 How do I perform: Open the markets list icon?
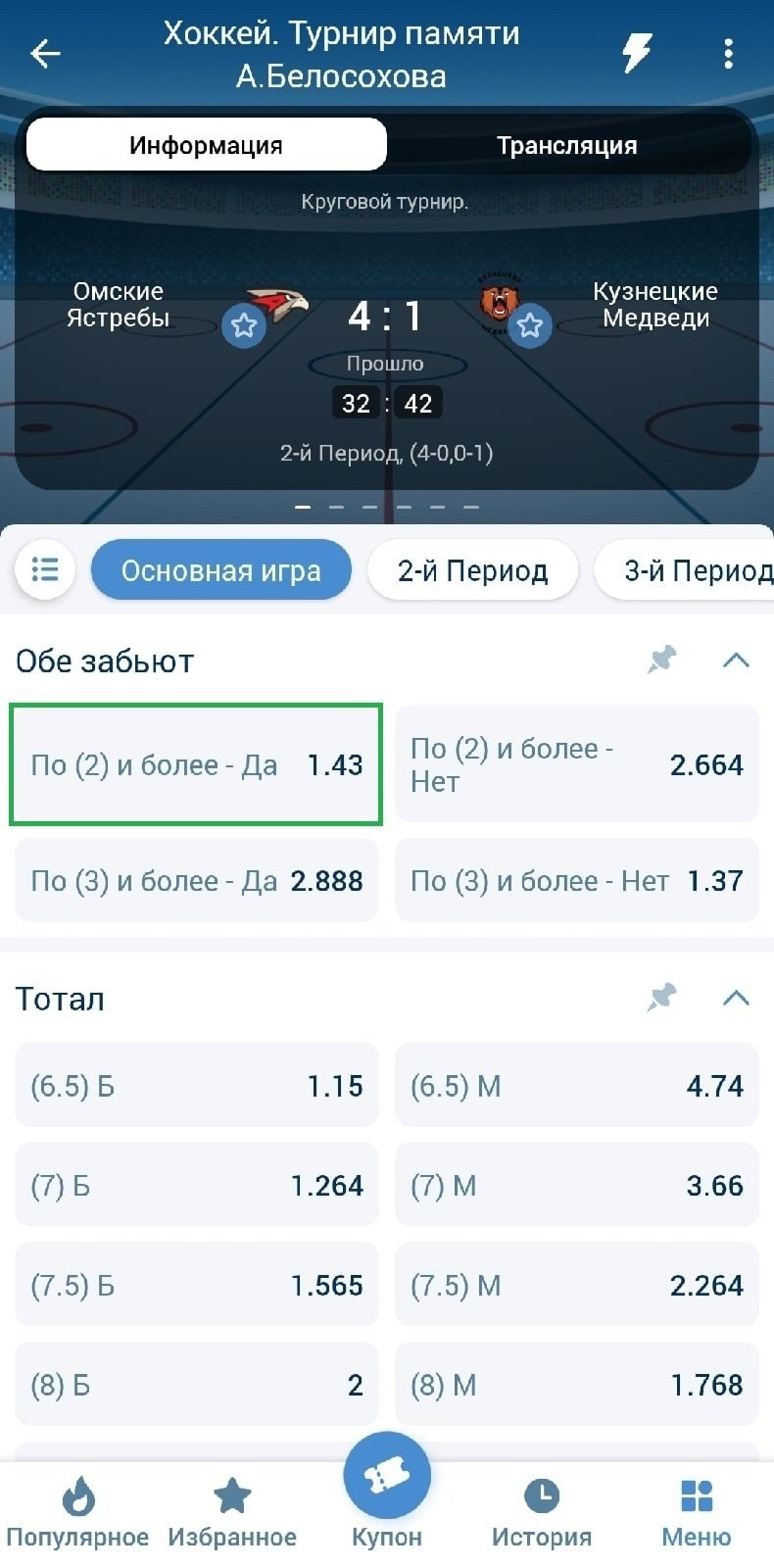pos(45,569)
